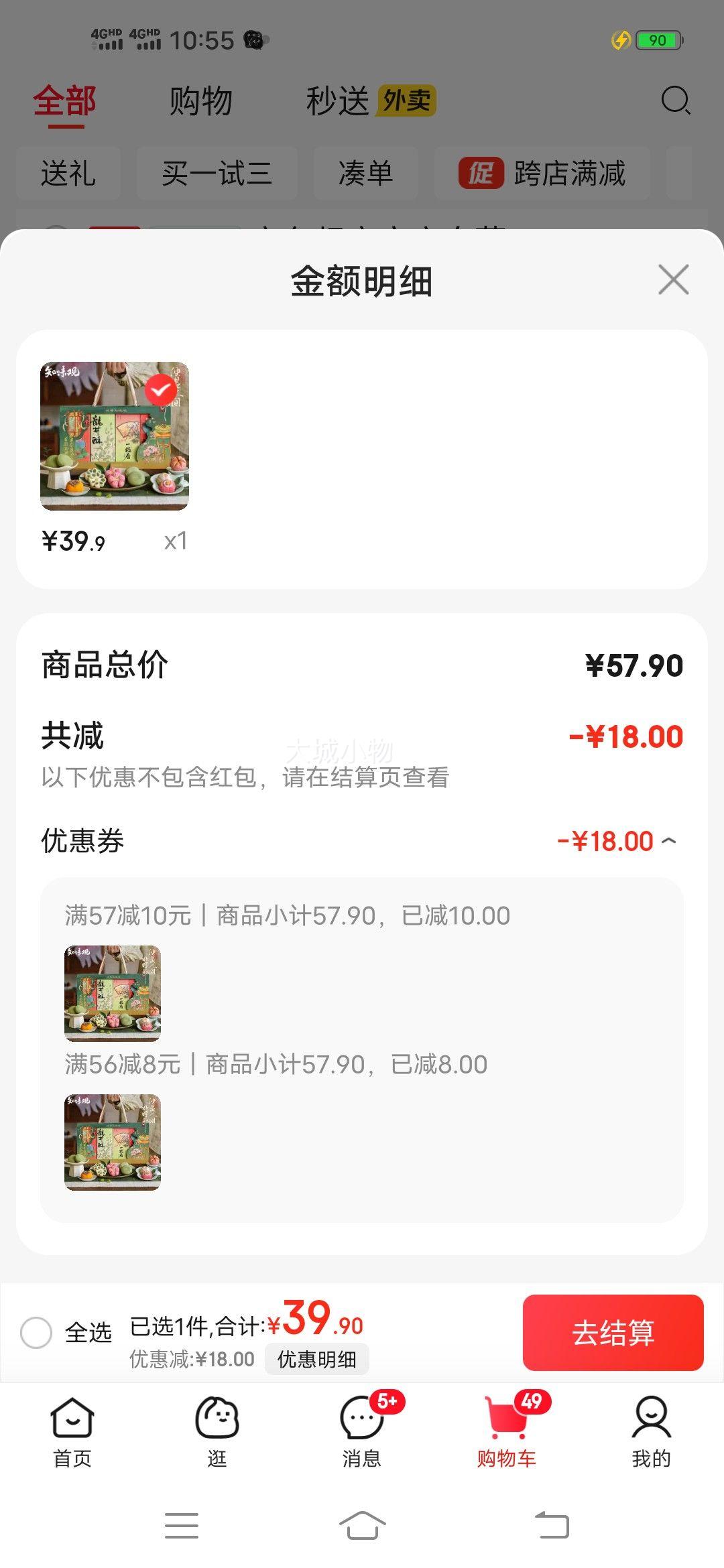Open the 逛 browse section
The image size is (724, 1568).
click(217, 1431)
